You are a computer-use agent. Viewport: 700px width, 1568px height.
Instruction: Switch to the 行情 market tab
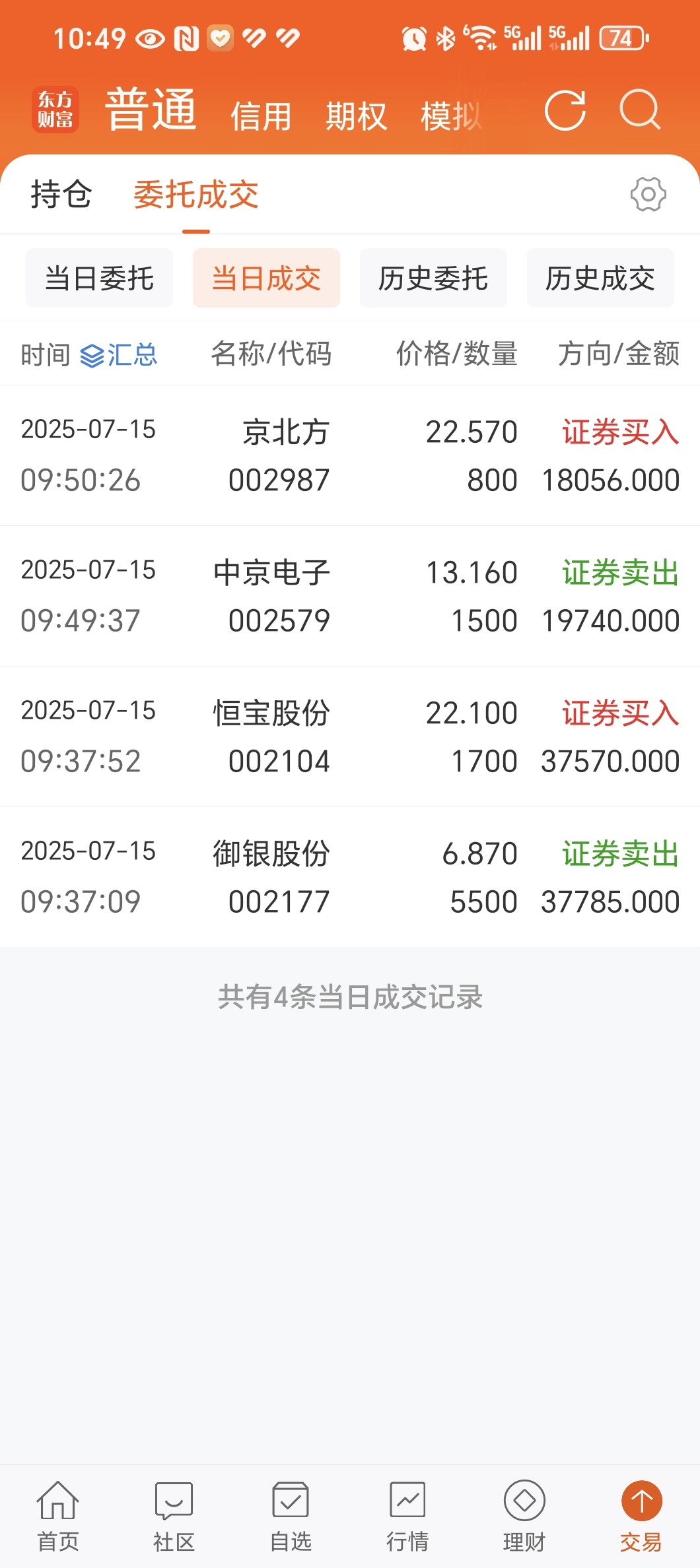[407, 1517]
